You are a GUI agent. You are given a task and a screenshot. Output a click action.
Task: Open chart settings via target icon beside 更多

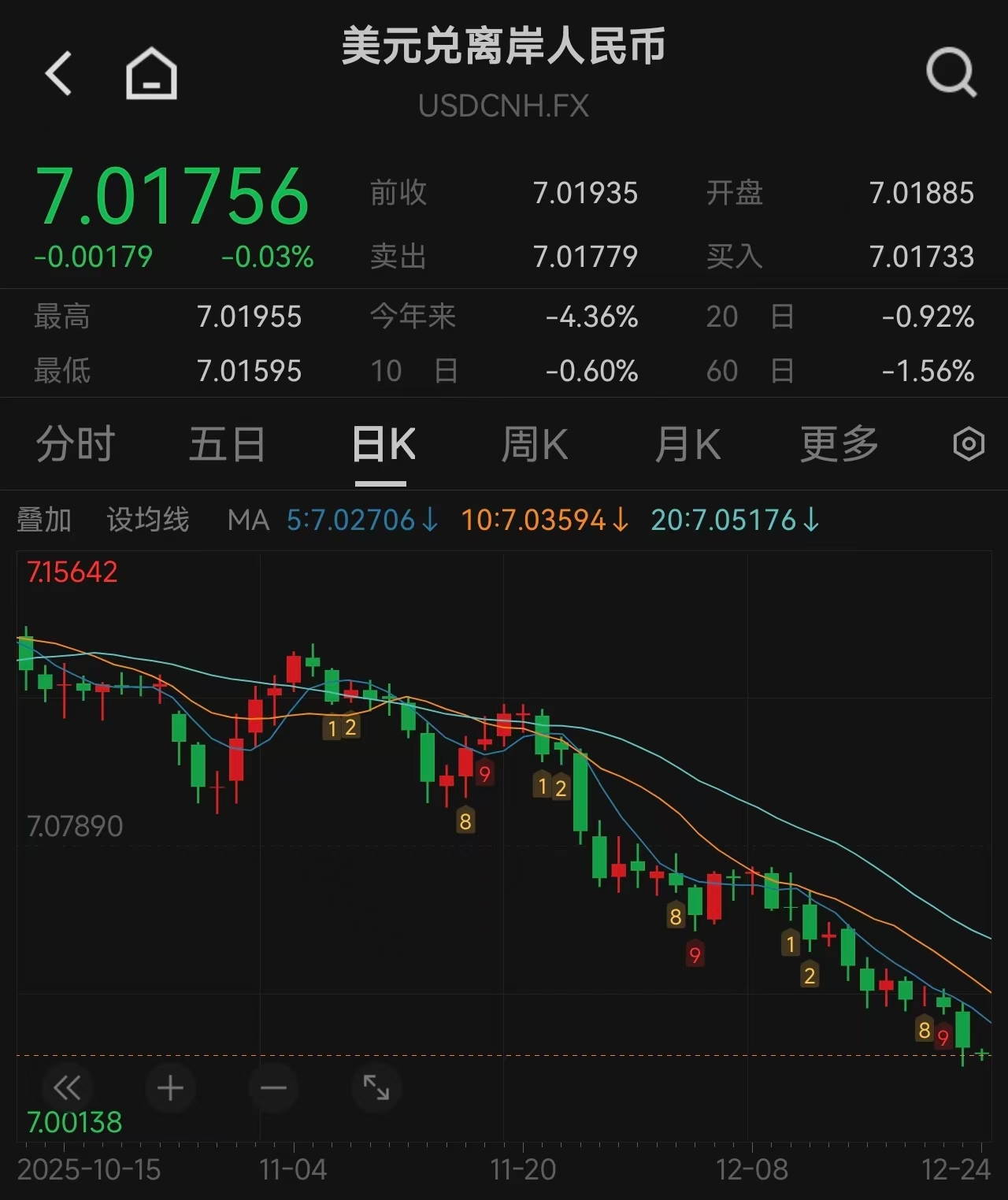point(971,443)
